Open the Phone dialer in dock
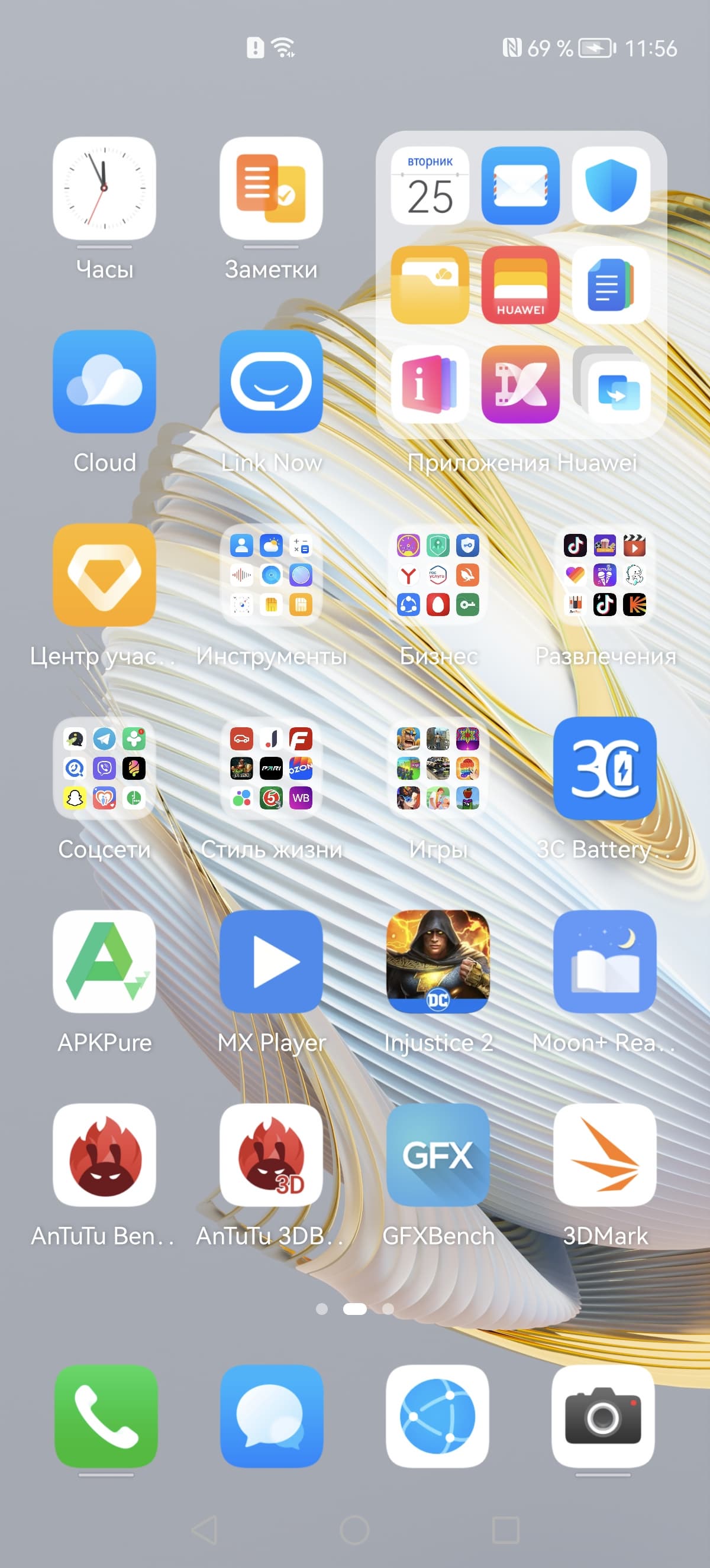Screen dimensions: 710x1568 click(106, 1416)
